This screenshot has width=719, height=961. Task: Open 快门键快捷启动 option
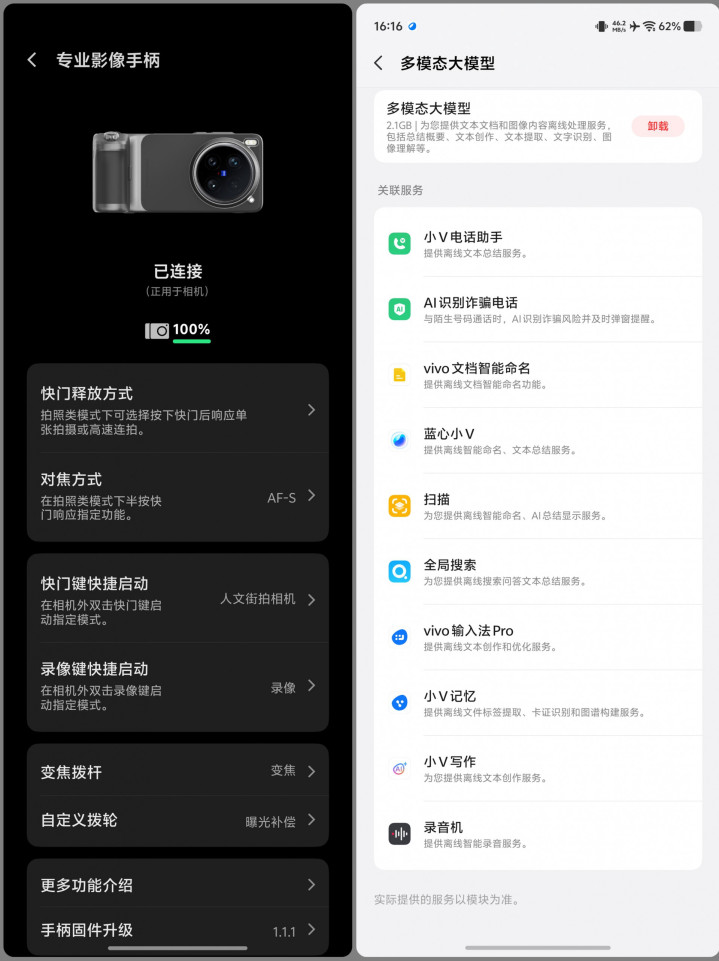pos(177,599)
